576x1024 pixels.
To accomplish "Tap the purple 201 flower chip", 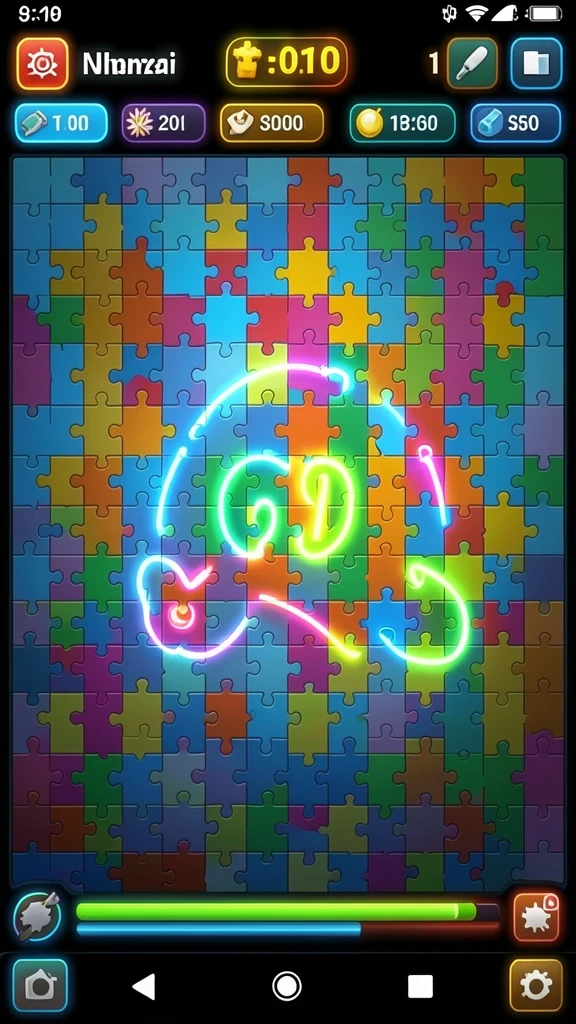I will click(x=163, y=123).
